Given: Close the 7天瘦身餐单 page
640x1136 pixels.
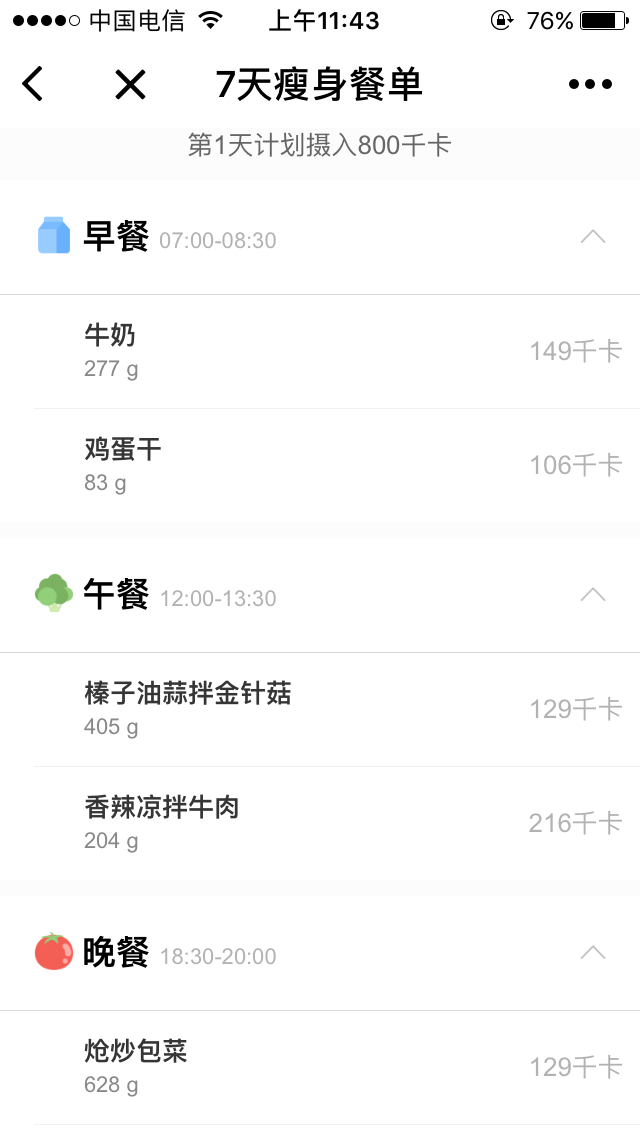Looking at the screenshot, I should (130, 84).
